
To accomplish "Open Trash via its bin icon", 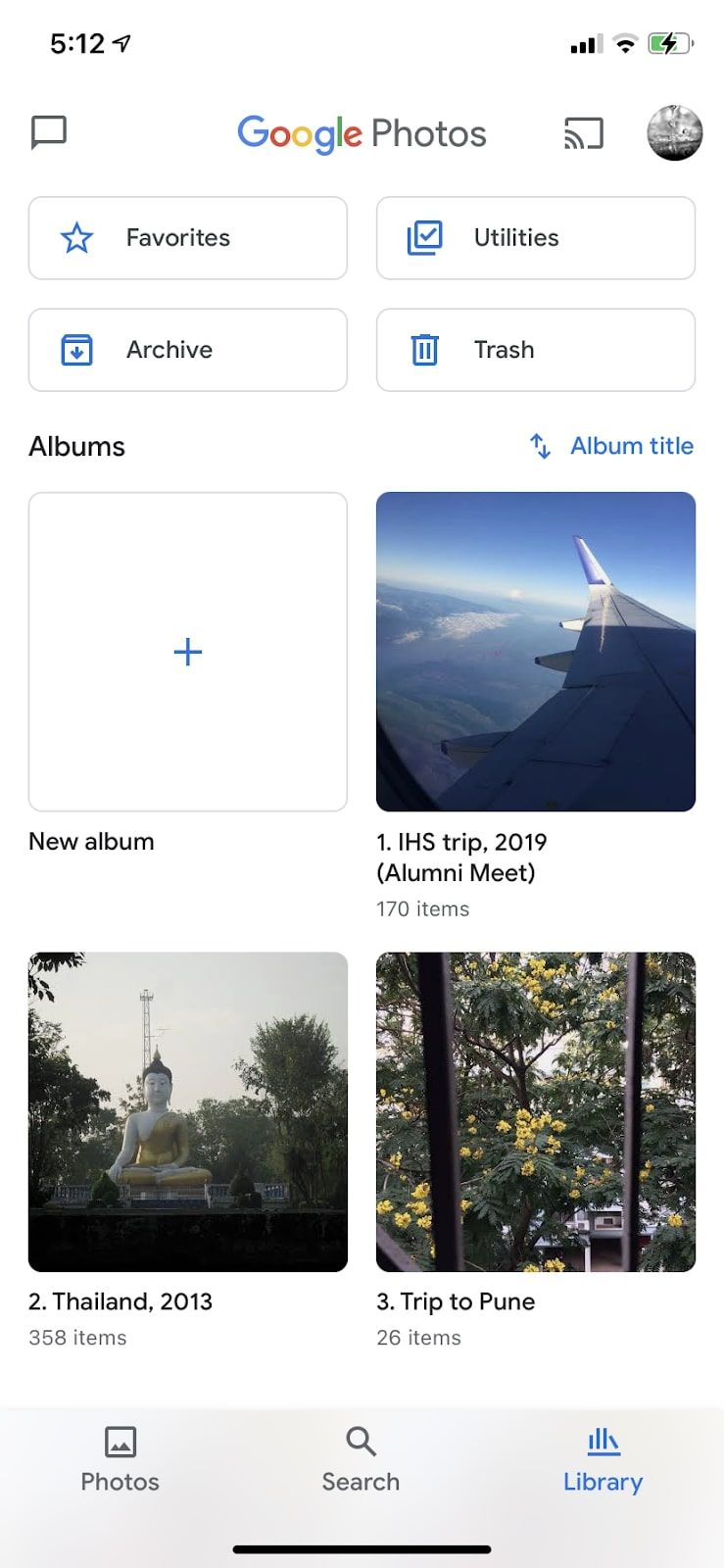I will point(424,350).
